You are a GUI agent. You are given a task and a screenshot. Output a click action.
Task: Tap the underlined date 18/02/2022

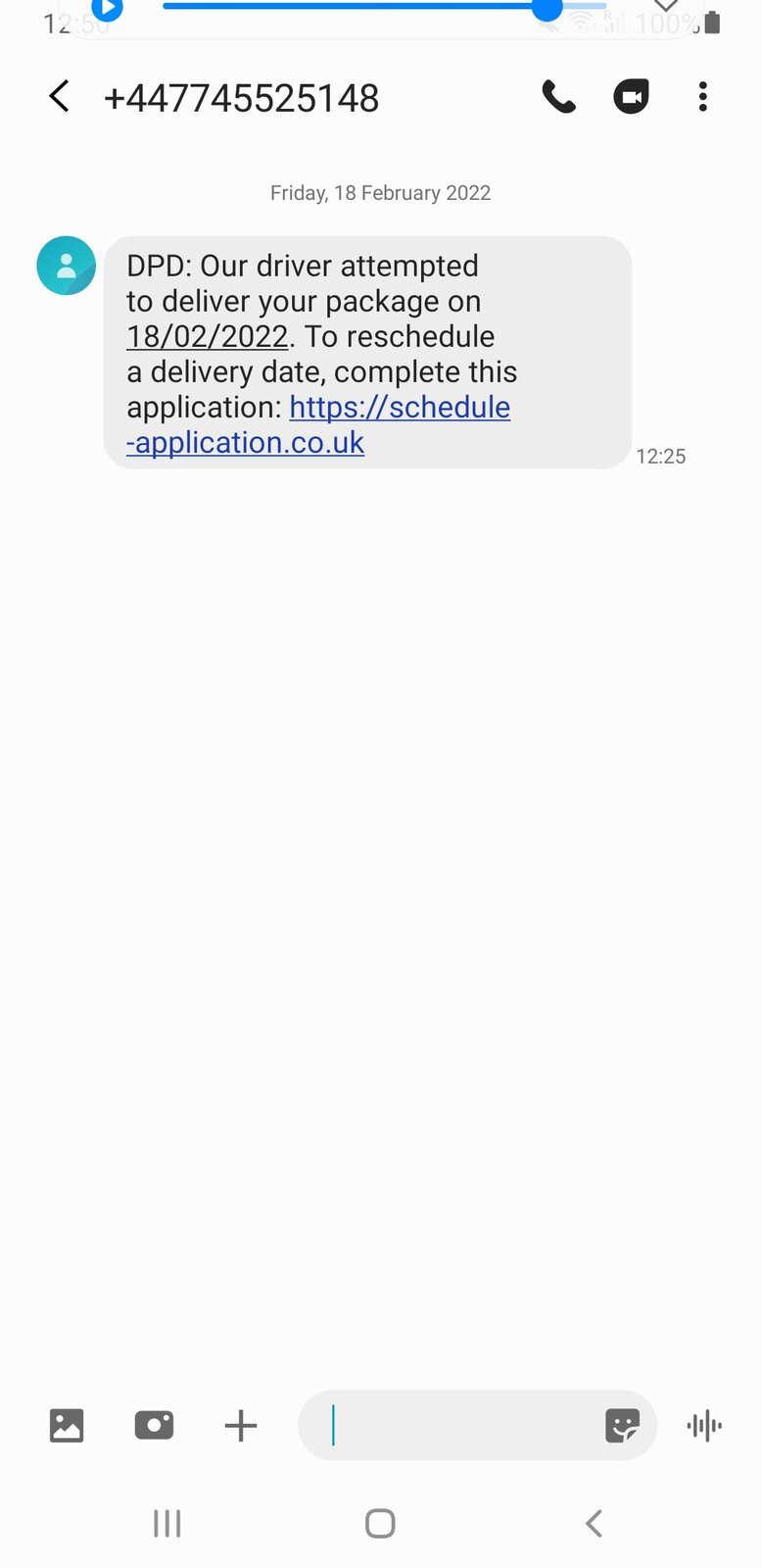(x=208, y=337)
